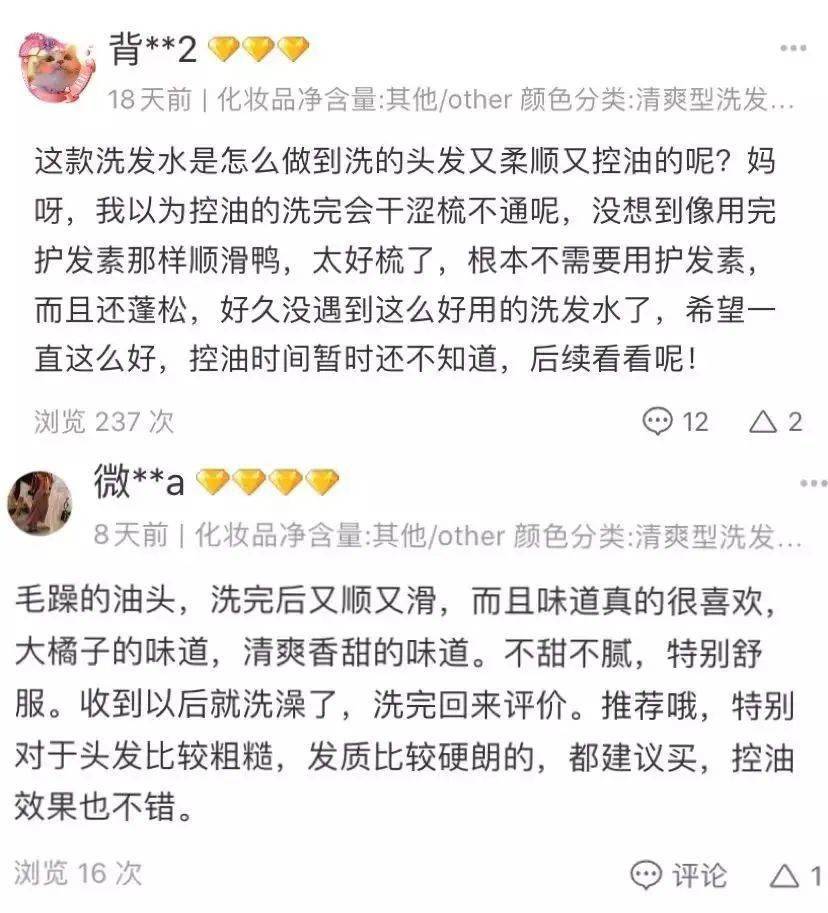Tap 评论 under 微**a's review
Screen dimensions: 828x913
[x=678, y=876]
